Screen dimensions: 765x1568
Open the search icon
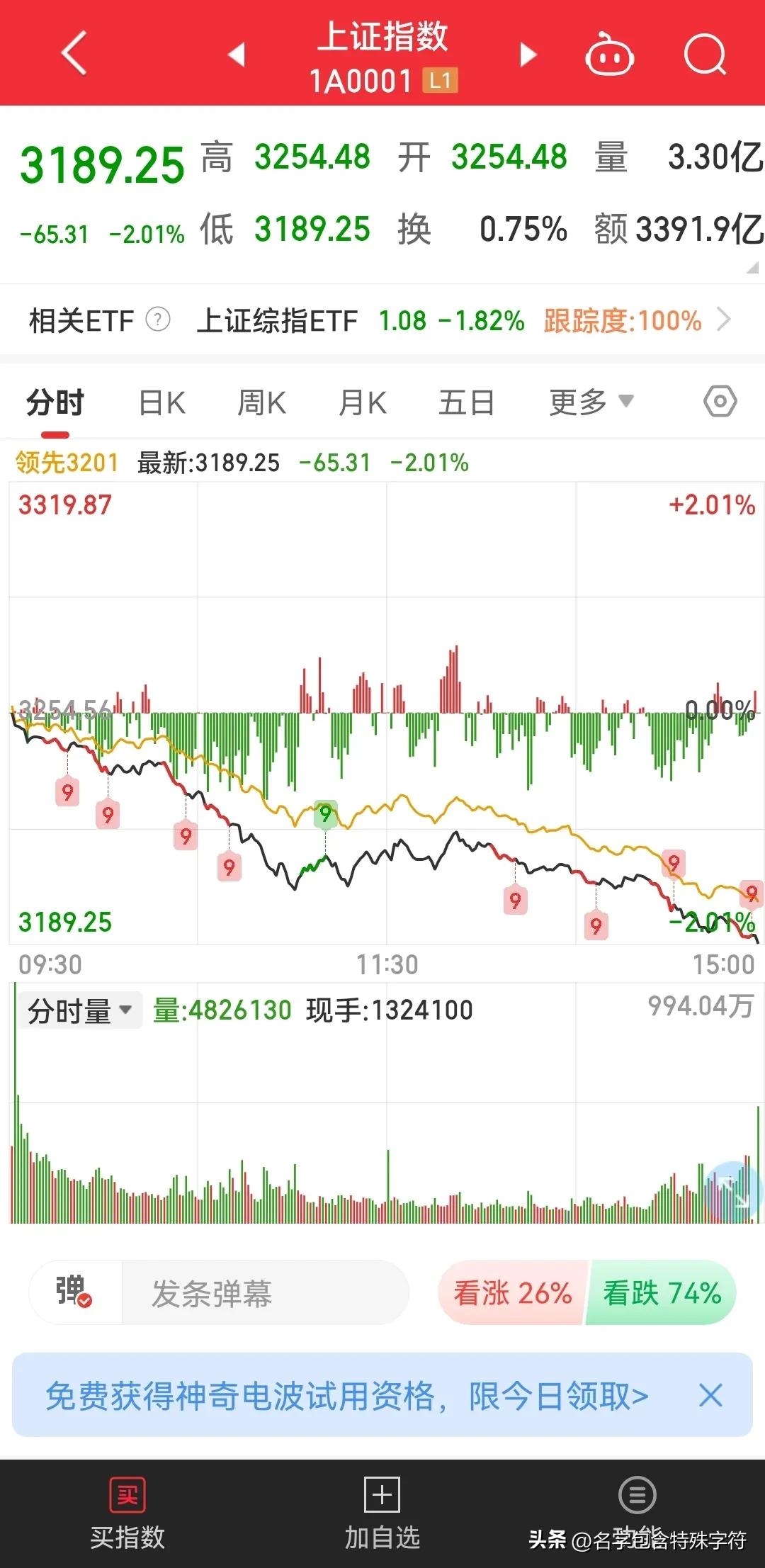pos(703,55)
